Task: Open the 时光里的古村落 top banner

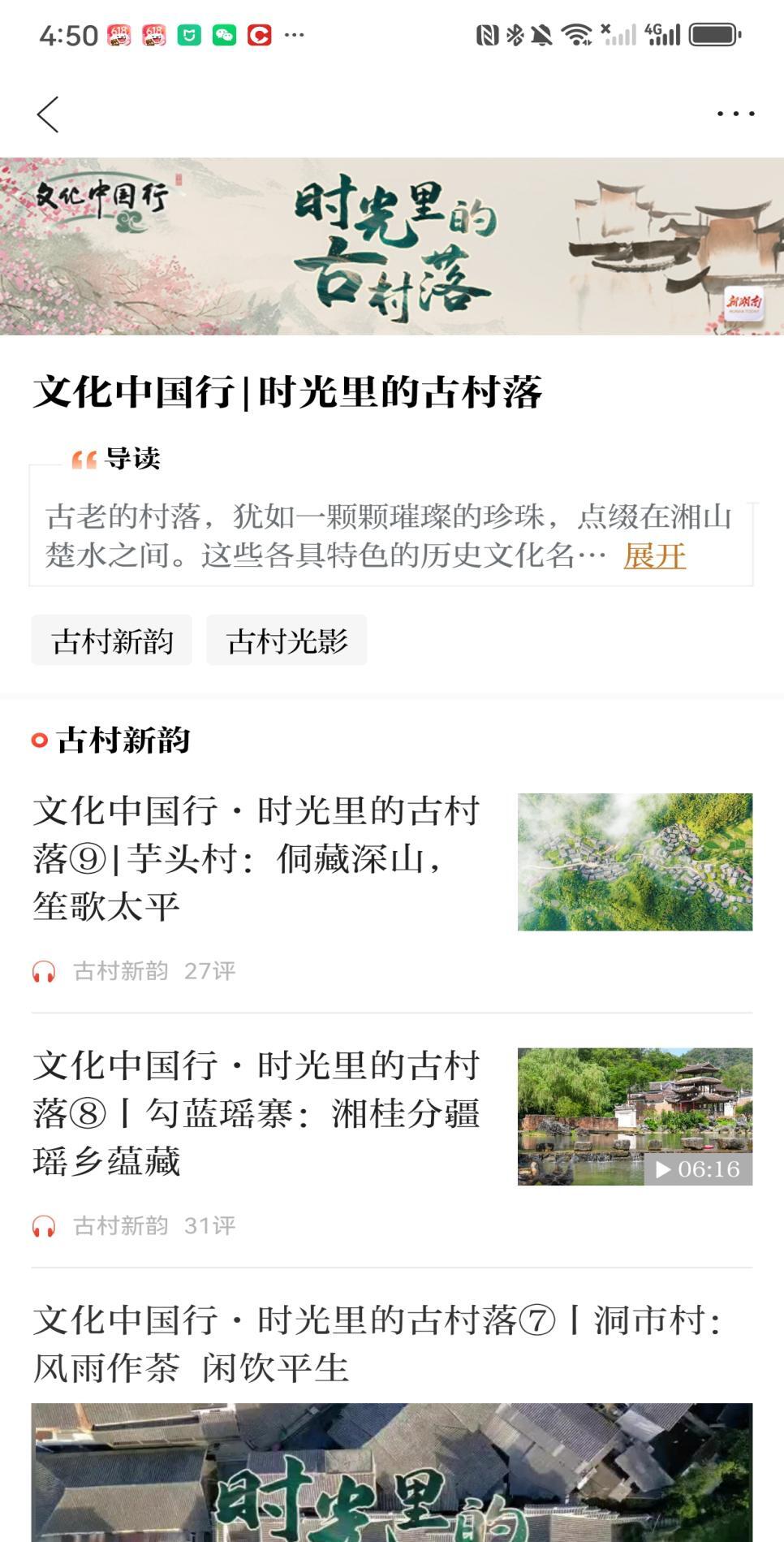Action: click(x=392, y=246)
